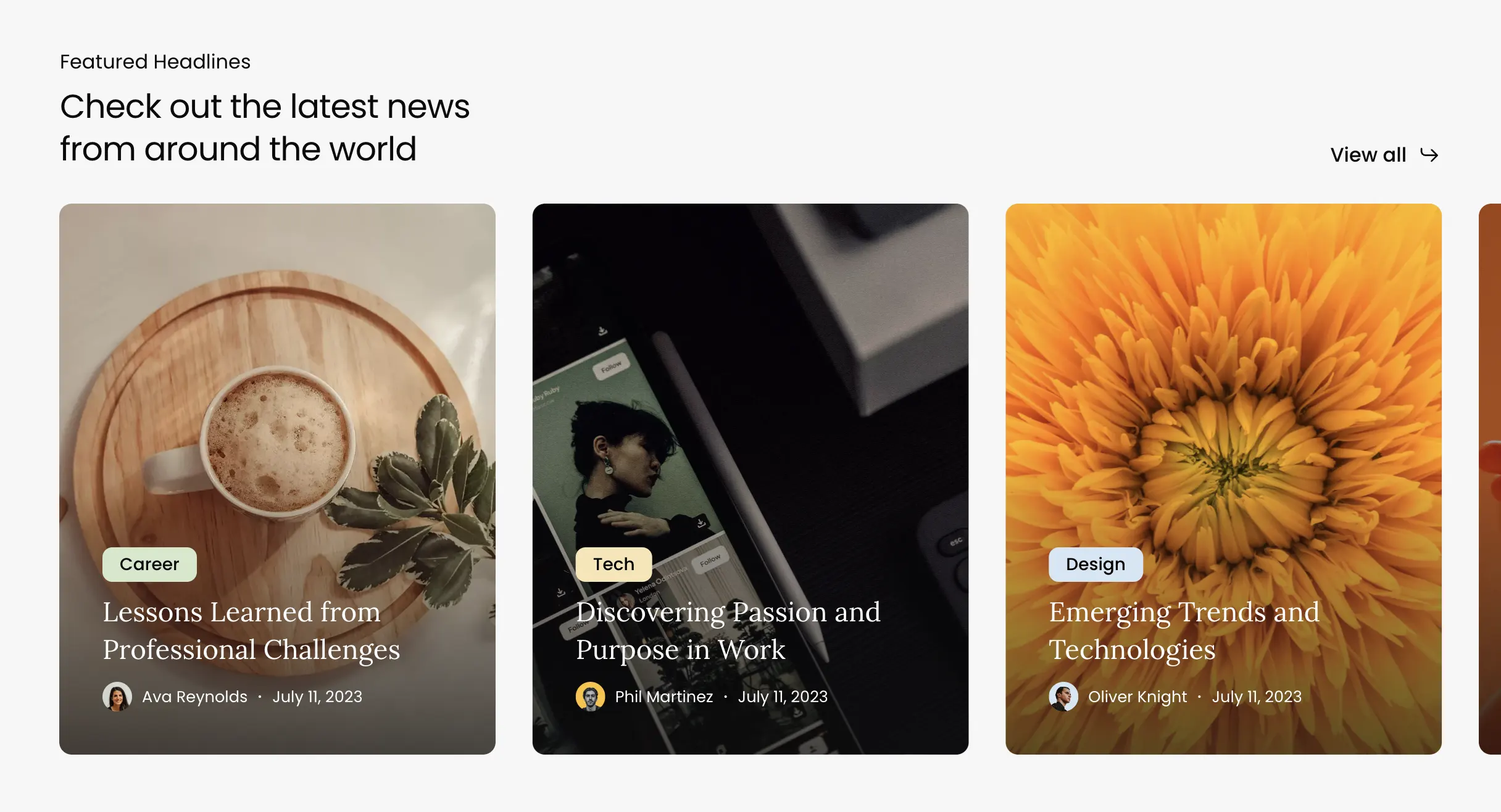Open Discovering Passion and Purpose in Work article
This screenshot has height=812, width=1501.
(728, 631)
